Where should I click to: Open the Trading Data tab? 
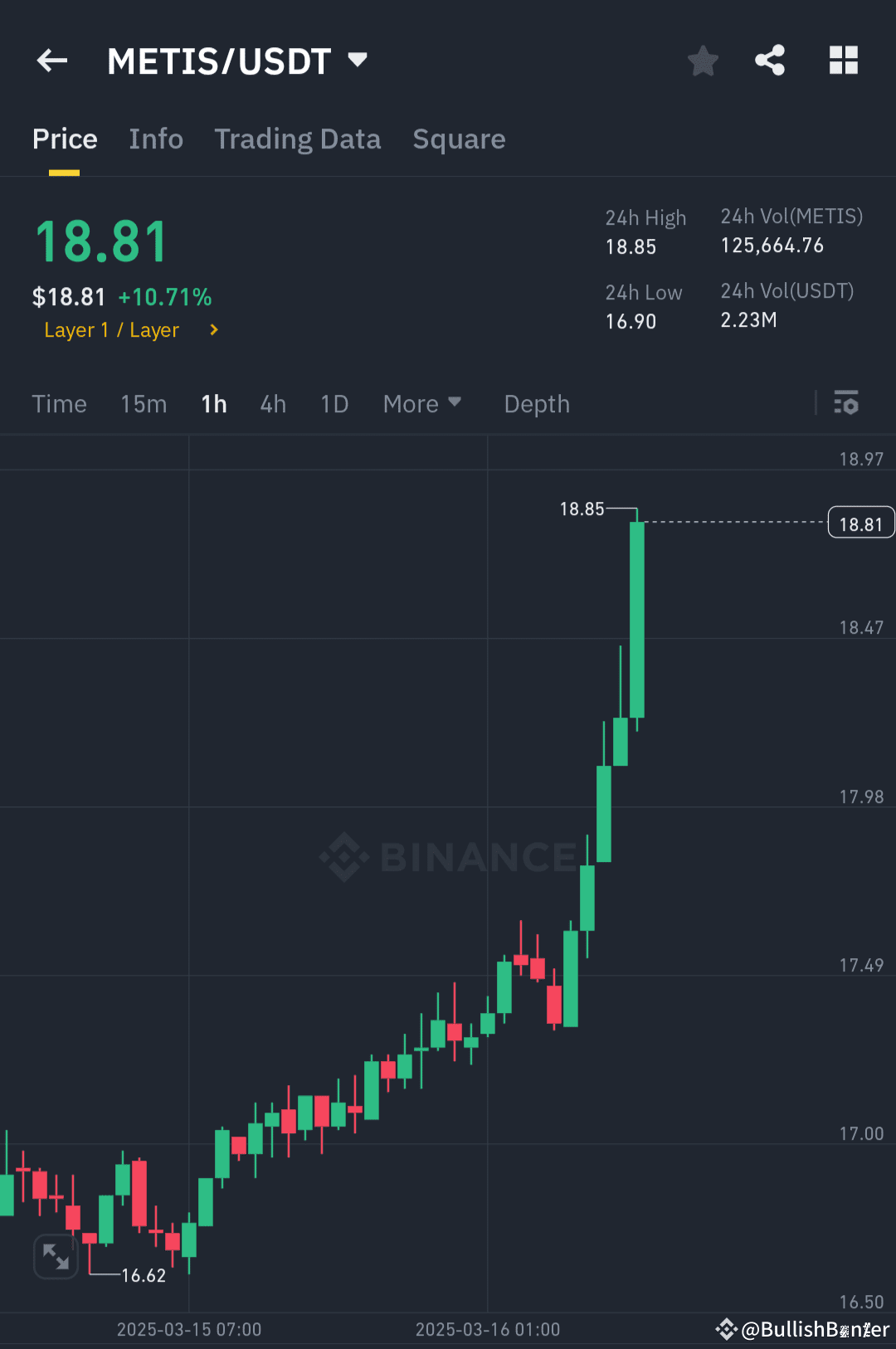tap(297, 139)
